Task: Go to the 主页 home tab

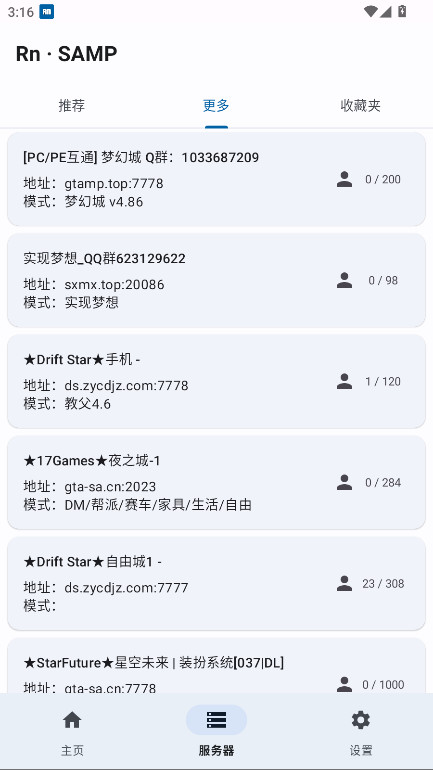Action: click(x=72, y=731)
